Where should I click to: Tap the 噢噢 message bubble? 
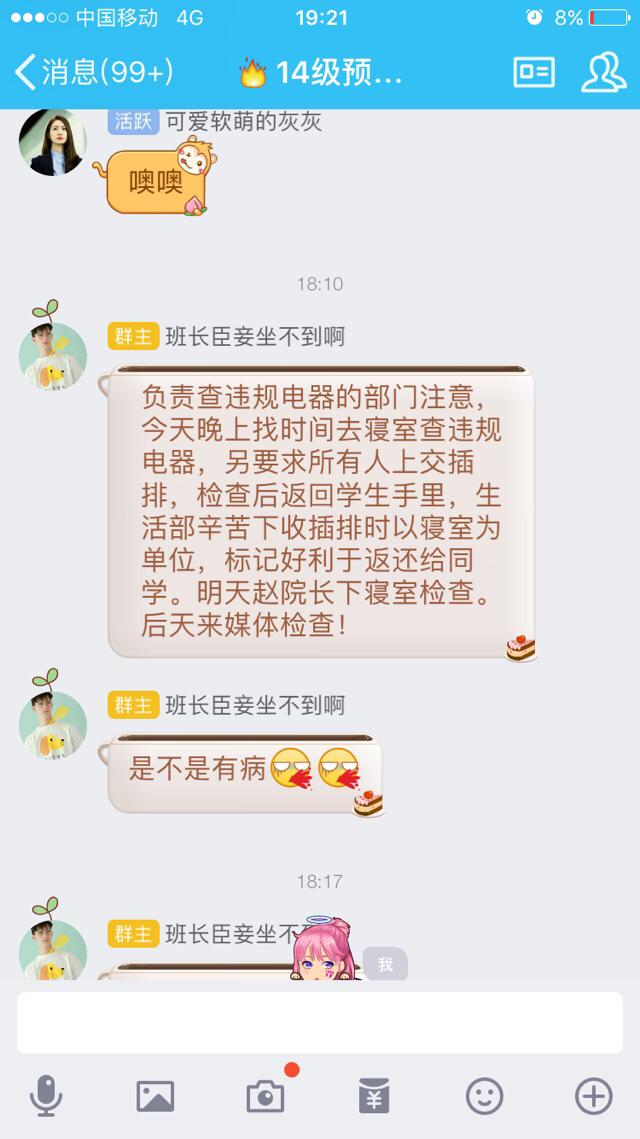tap(155, 180)
